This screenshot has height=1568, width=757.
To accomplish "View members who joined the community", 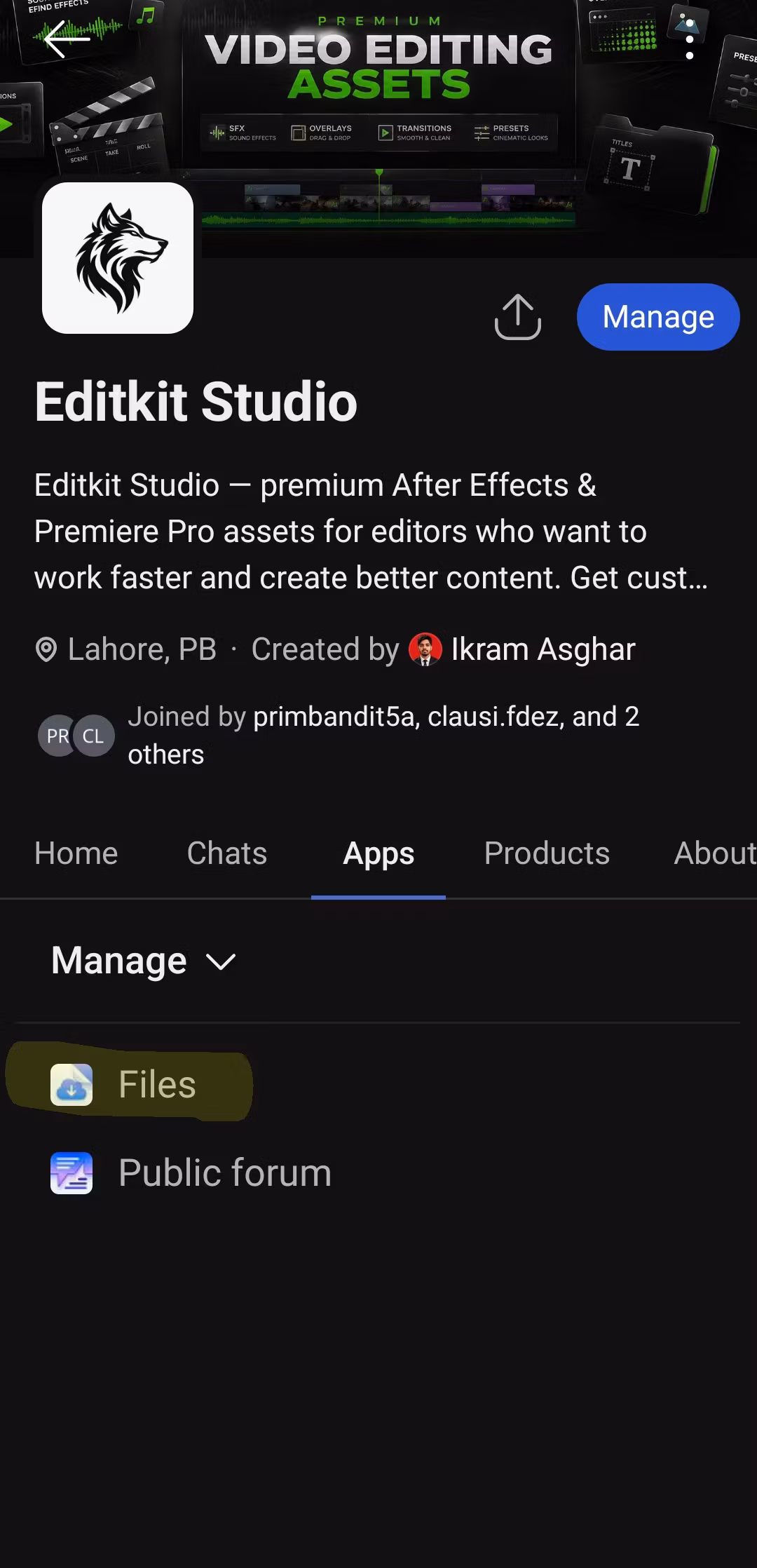I will coord(339,736).
